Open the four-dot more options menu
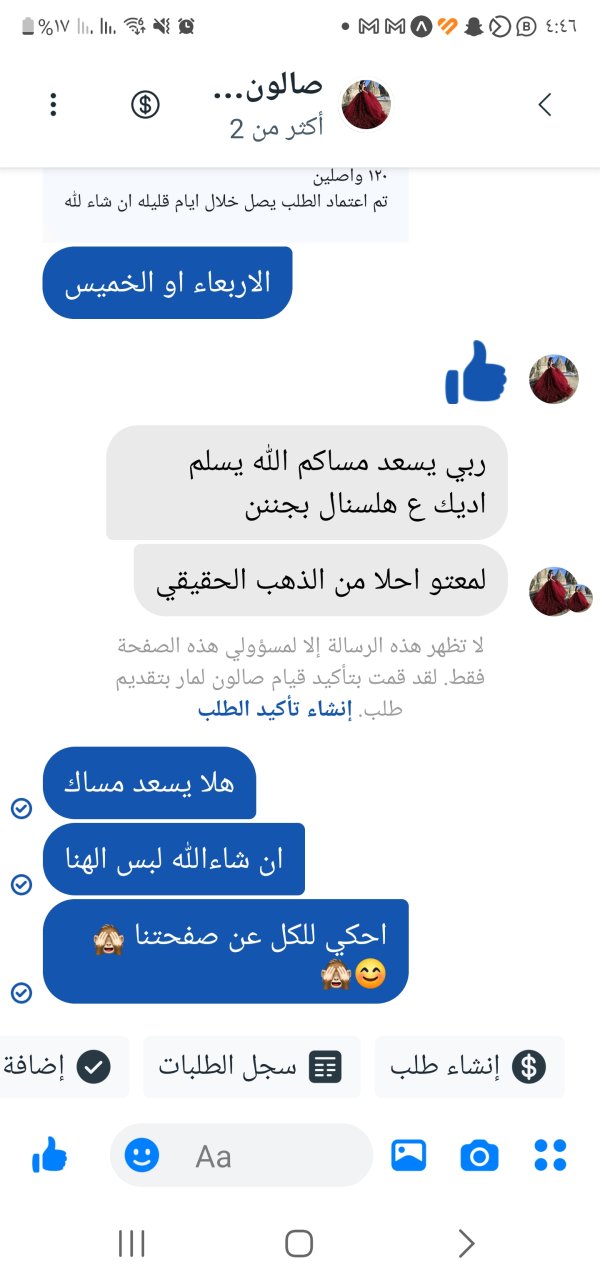Viewport: 600px width, 1286px height. point(550,1156)
